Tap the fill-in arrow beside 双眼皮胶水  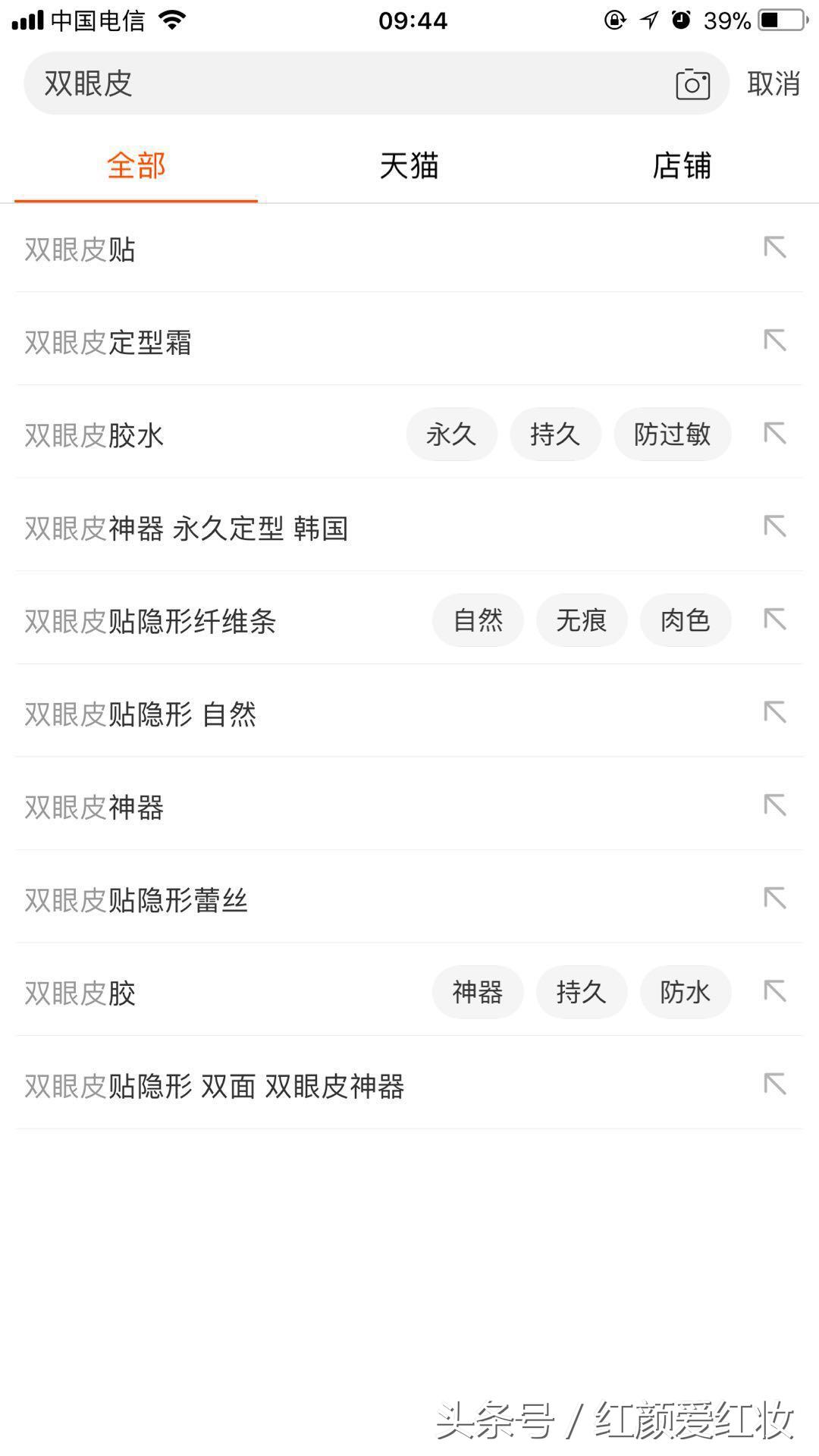click(x=776, y=435)
